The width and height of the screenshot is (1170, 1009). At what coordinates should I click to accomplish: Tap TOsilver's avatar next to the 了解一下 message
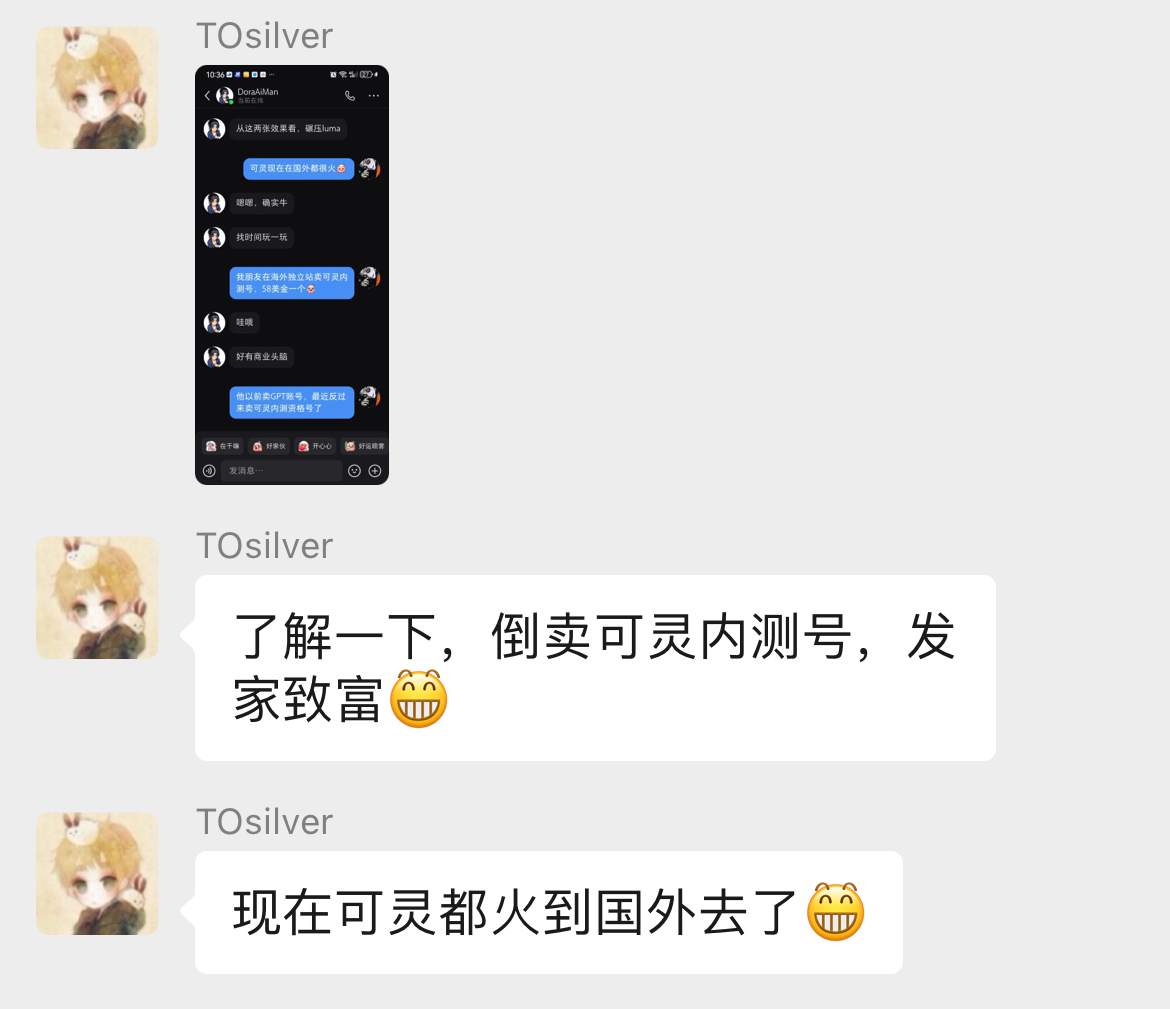click(x=97, y=598)
